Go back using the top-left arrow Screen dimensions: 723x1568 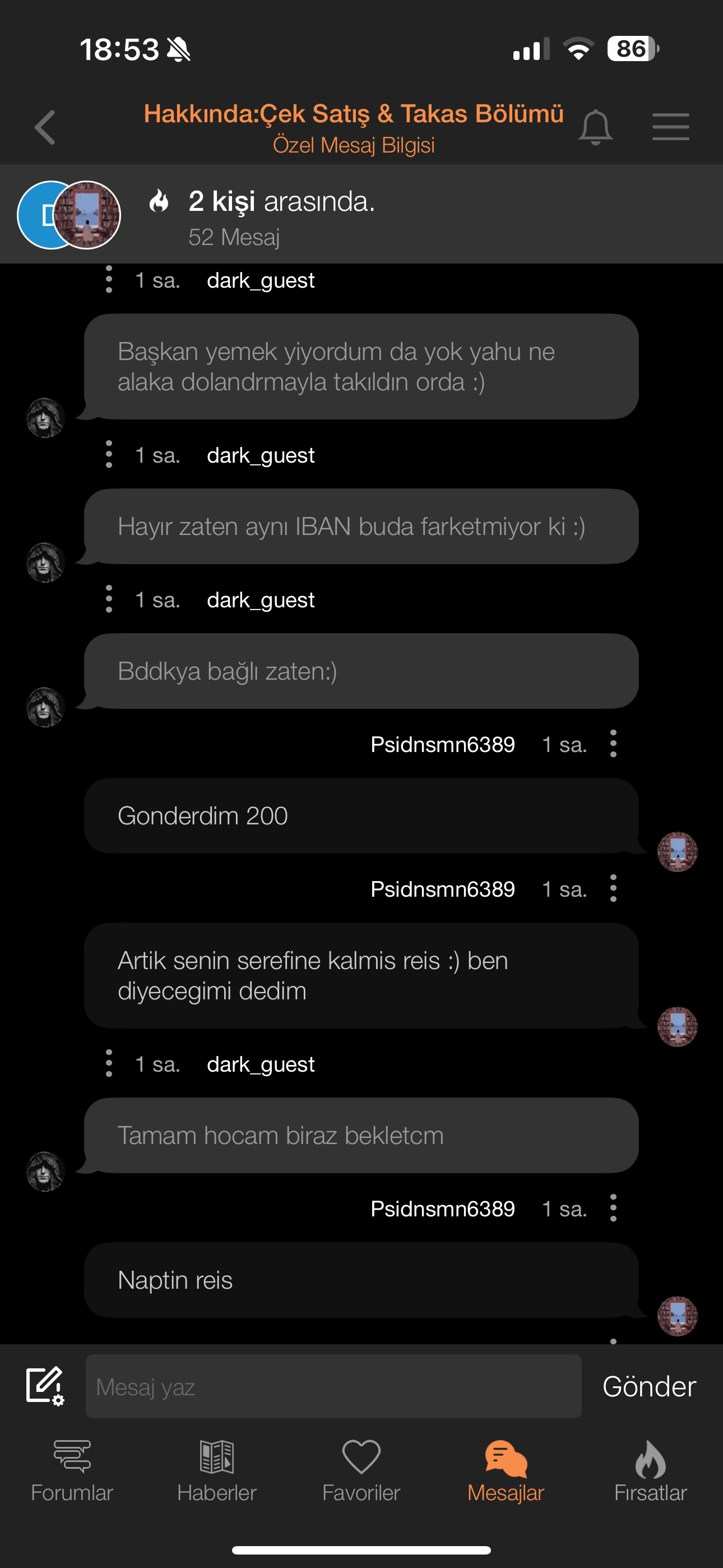coord(45,127)
